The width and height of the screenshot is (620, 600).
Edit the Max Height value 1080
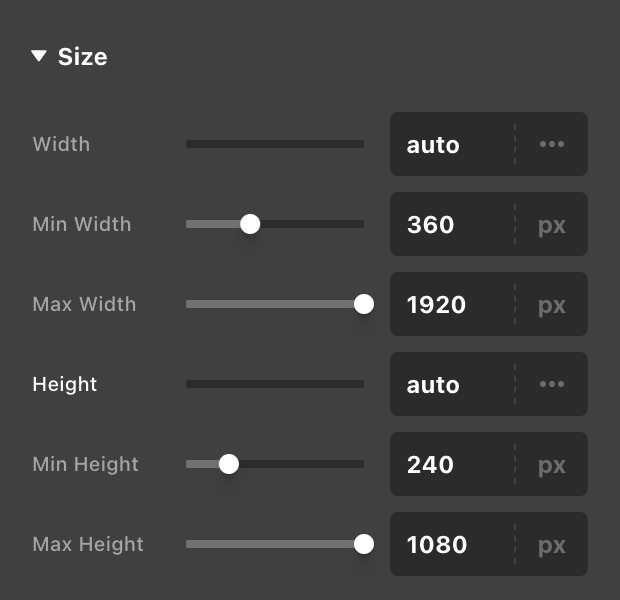tap(450, 545)
